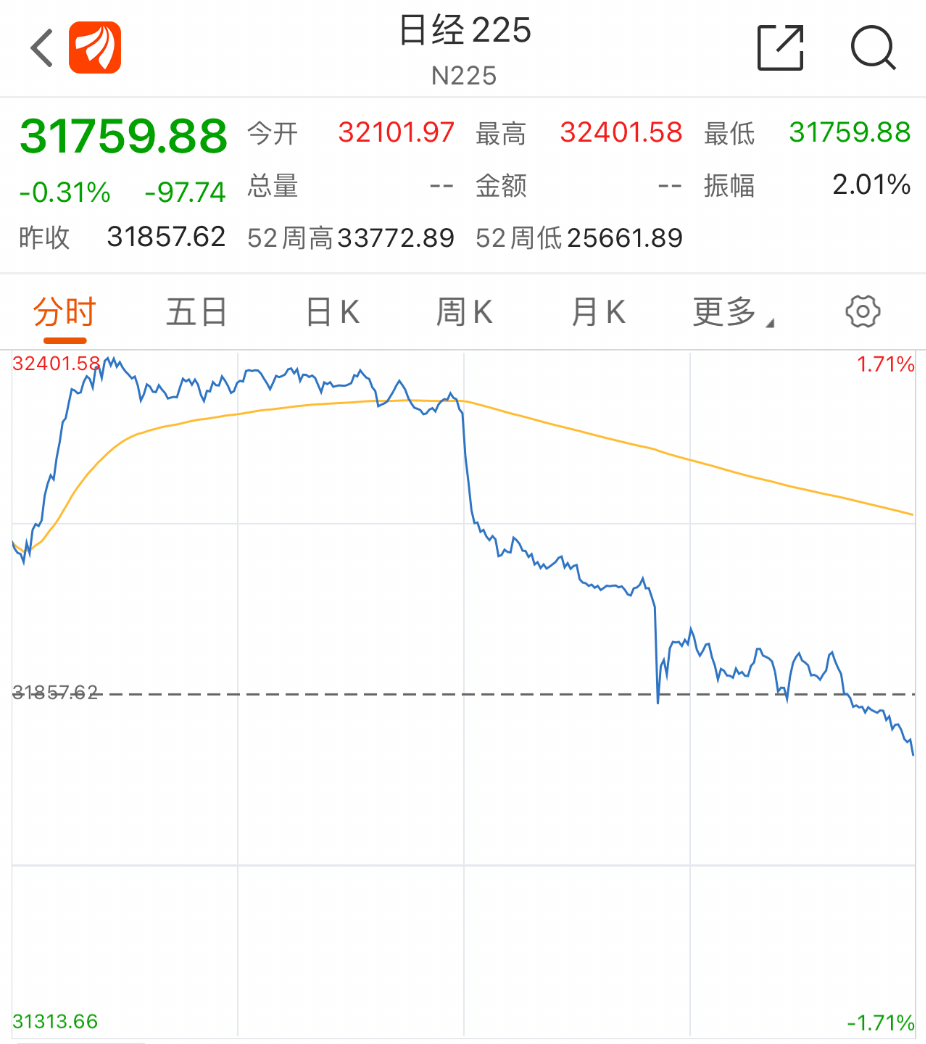Switch to the 周K weekly chart tab
Viewport: 926px width, 1044px height.
464,312
